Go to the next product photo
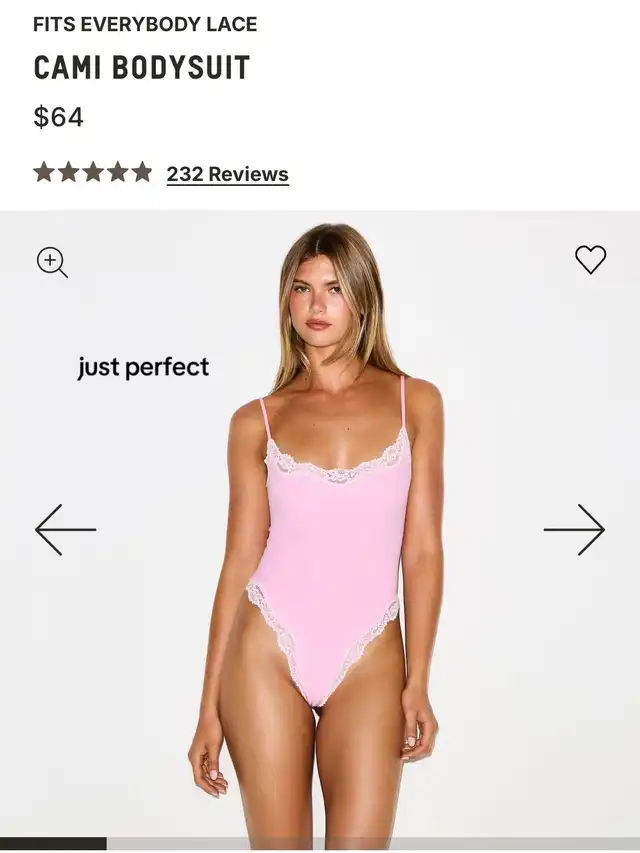Viewport: 640px width, 853px height. [574, 529]
